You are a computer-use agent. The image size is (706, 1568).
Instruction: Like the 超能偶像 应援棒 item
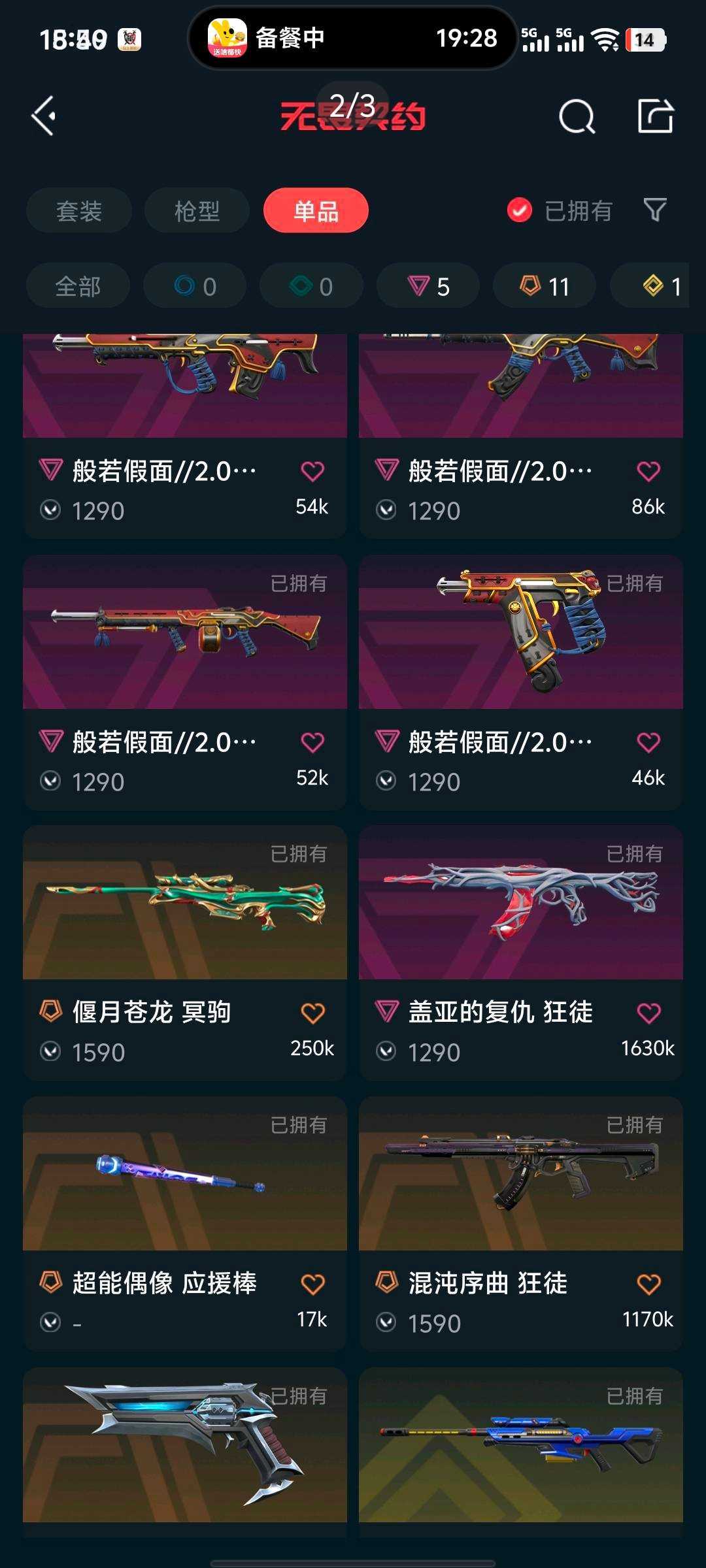pos(312,1284)
